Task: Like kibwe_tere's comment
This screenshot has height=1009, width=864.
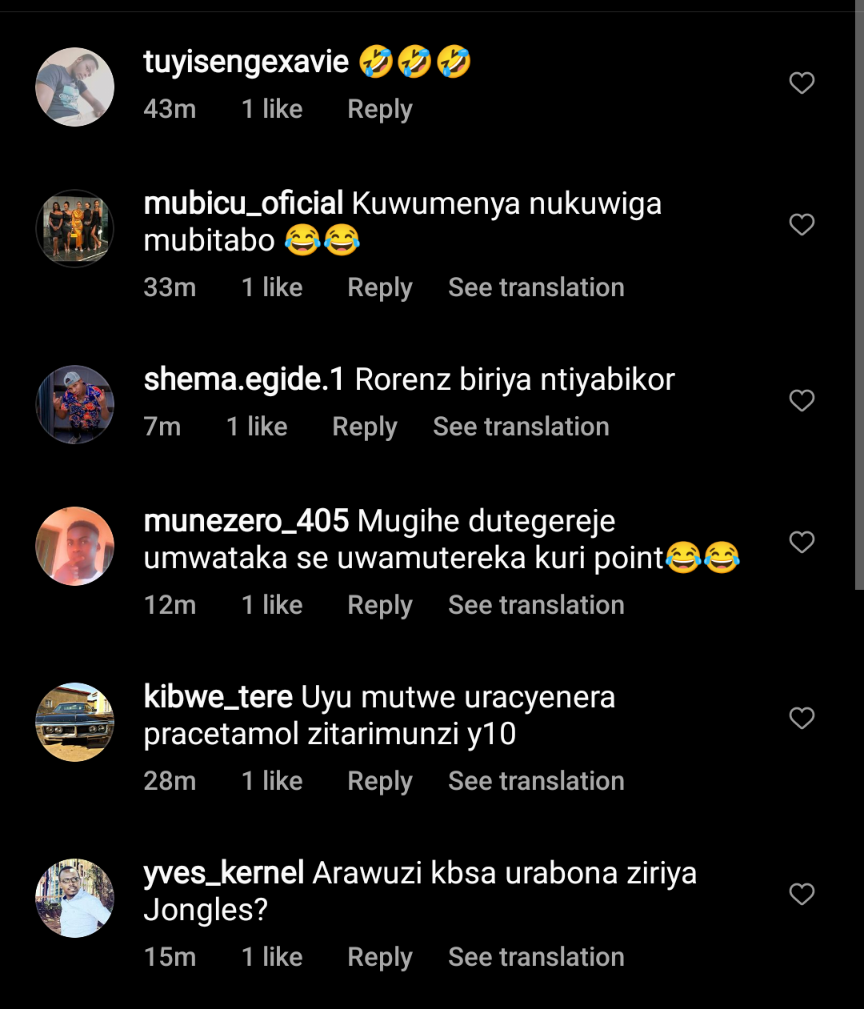Action: click(802, 718)
